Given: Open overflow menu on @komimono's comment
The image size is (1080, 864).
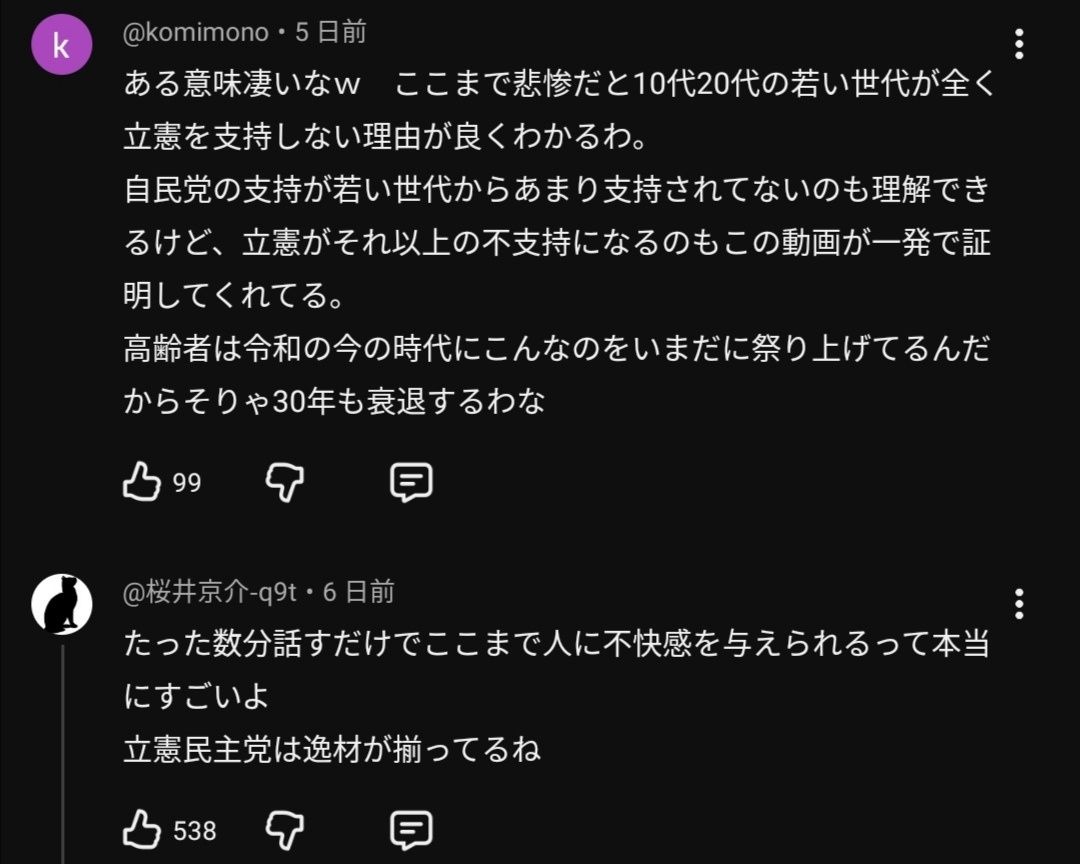Looking at the screenshot, I should (x=1019, y=44).
